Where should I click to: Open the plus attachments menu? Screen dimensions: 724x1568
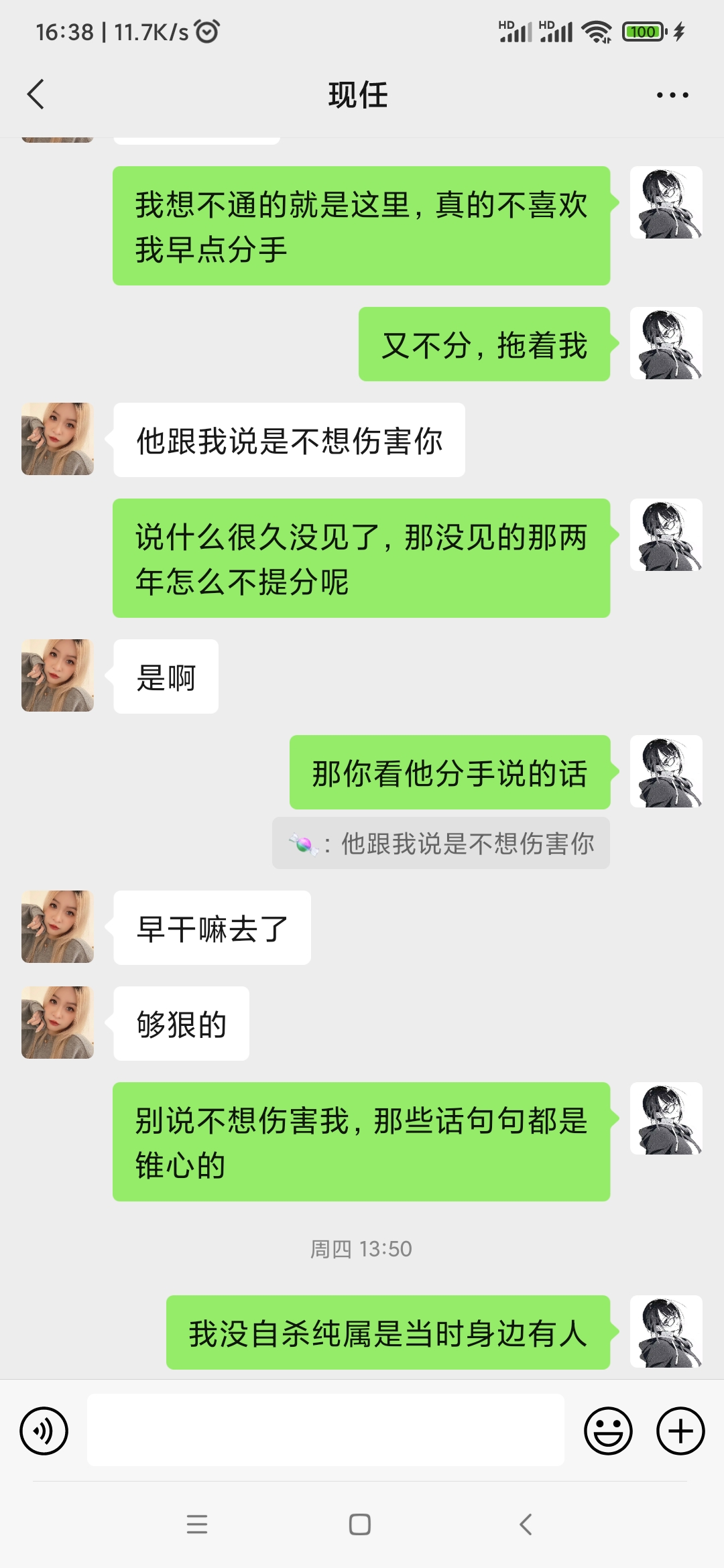tap(680, 1431)
